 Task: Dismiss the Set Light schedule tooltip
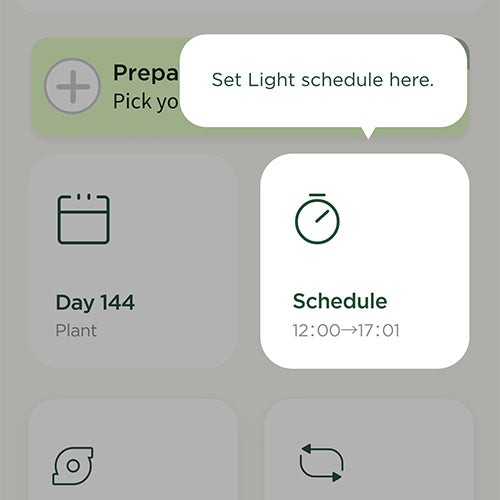pos(323,81)
